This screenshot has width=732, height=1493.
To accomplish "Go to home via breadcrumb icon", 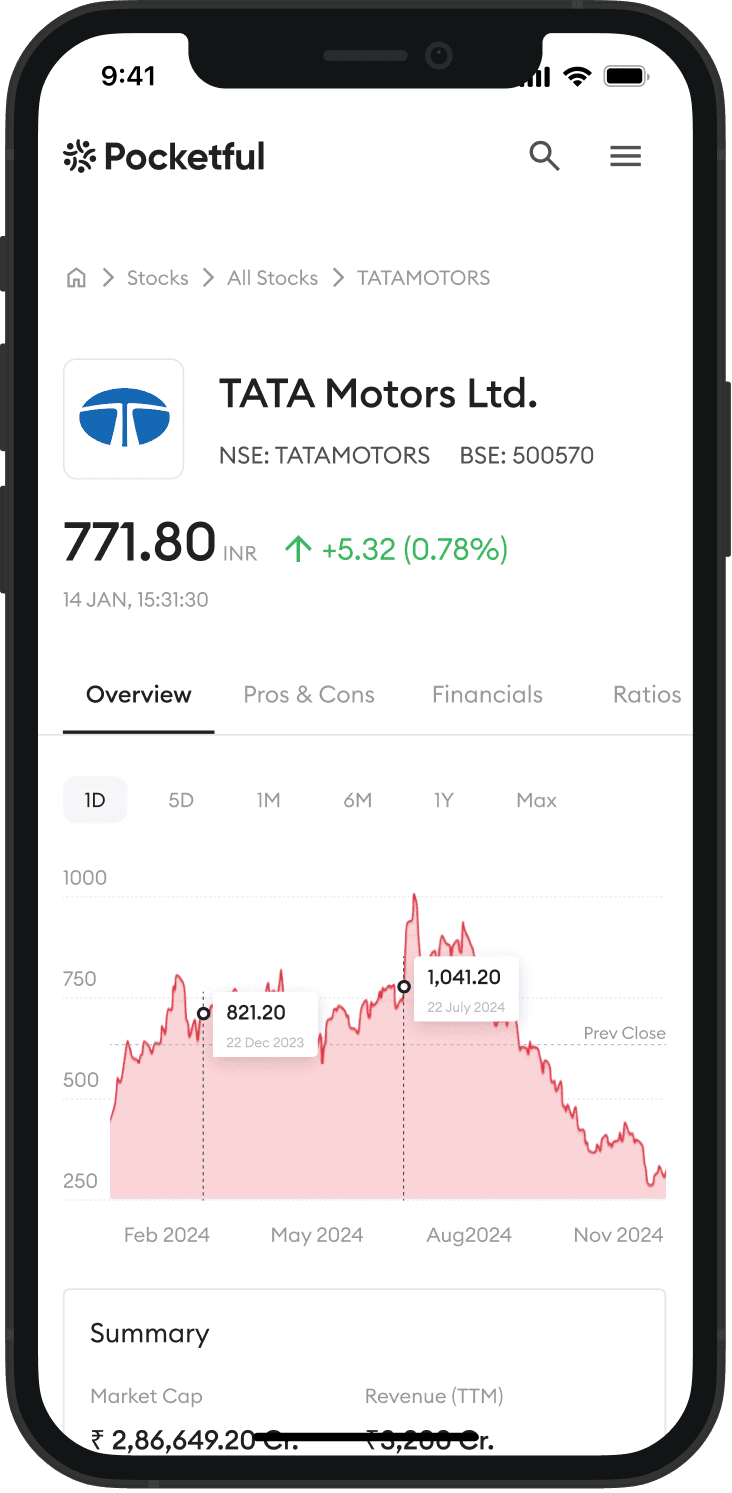I will tap(76, 278).
